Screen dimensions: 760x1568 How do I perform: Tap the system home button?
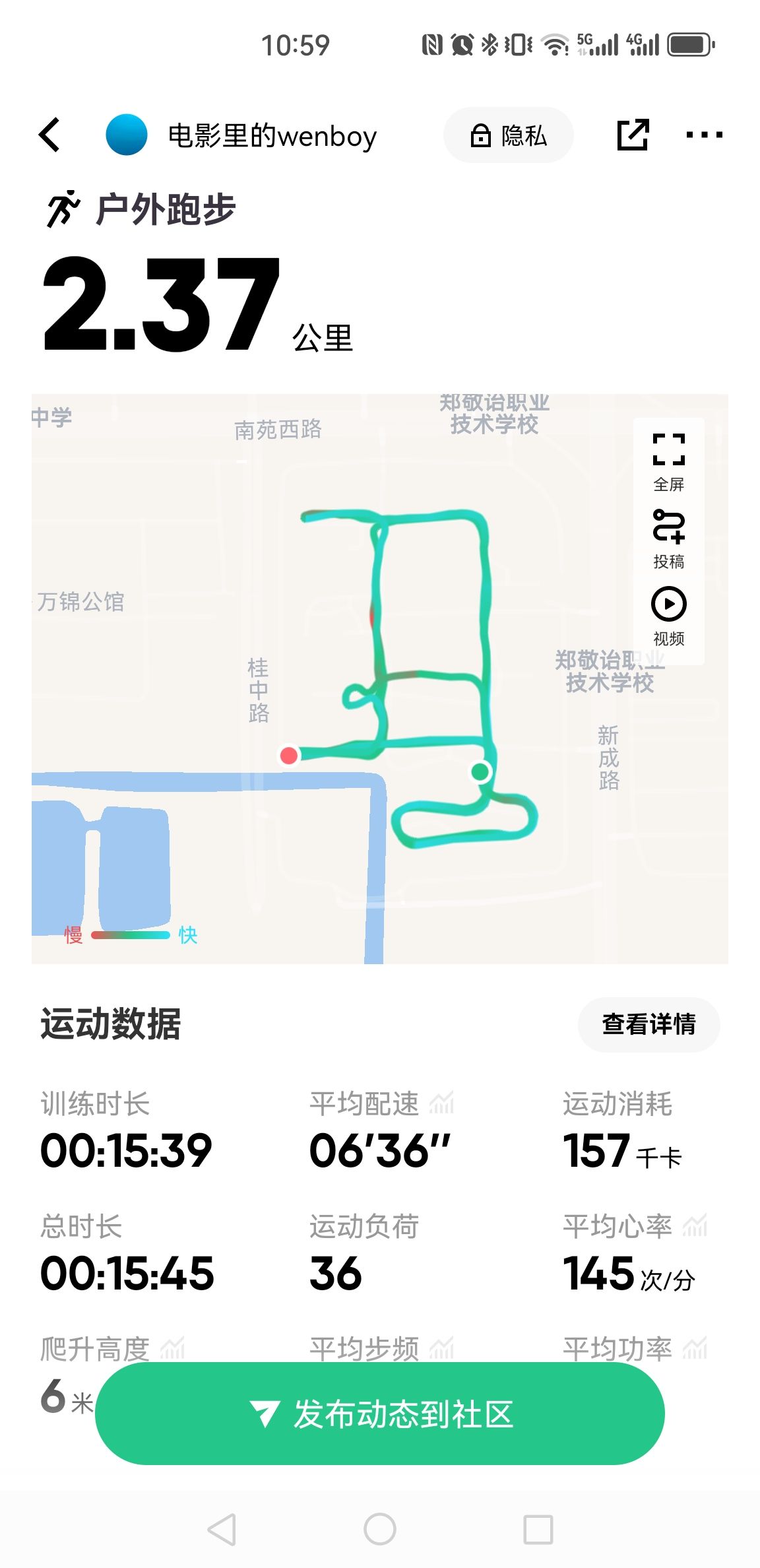(380, 1529)
